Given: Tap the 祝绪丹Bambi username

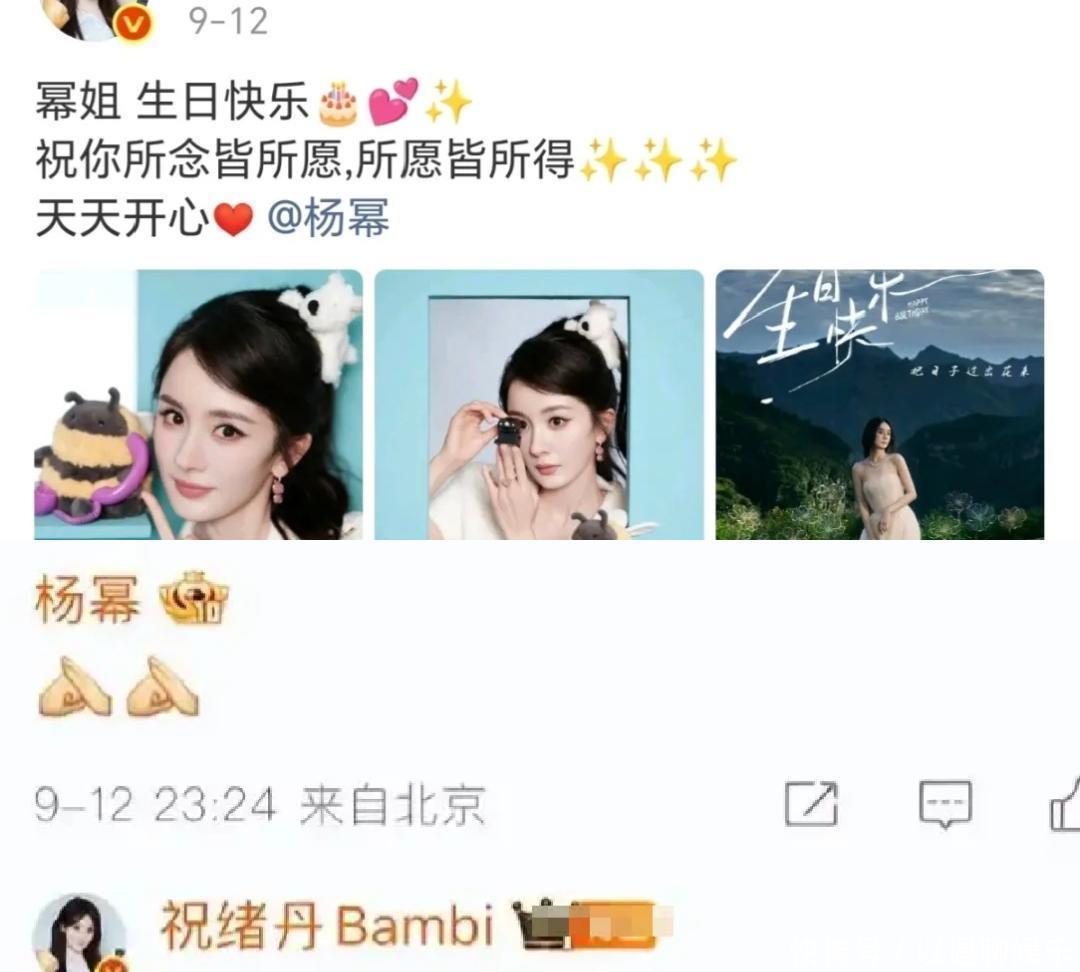Looking at the screenshot, I should tap(327, 927).
